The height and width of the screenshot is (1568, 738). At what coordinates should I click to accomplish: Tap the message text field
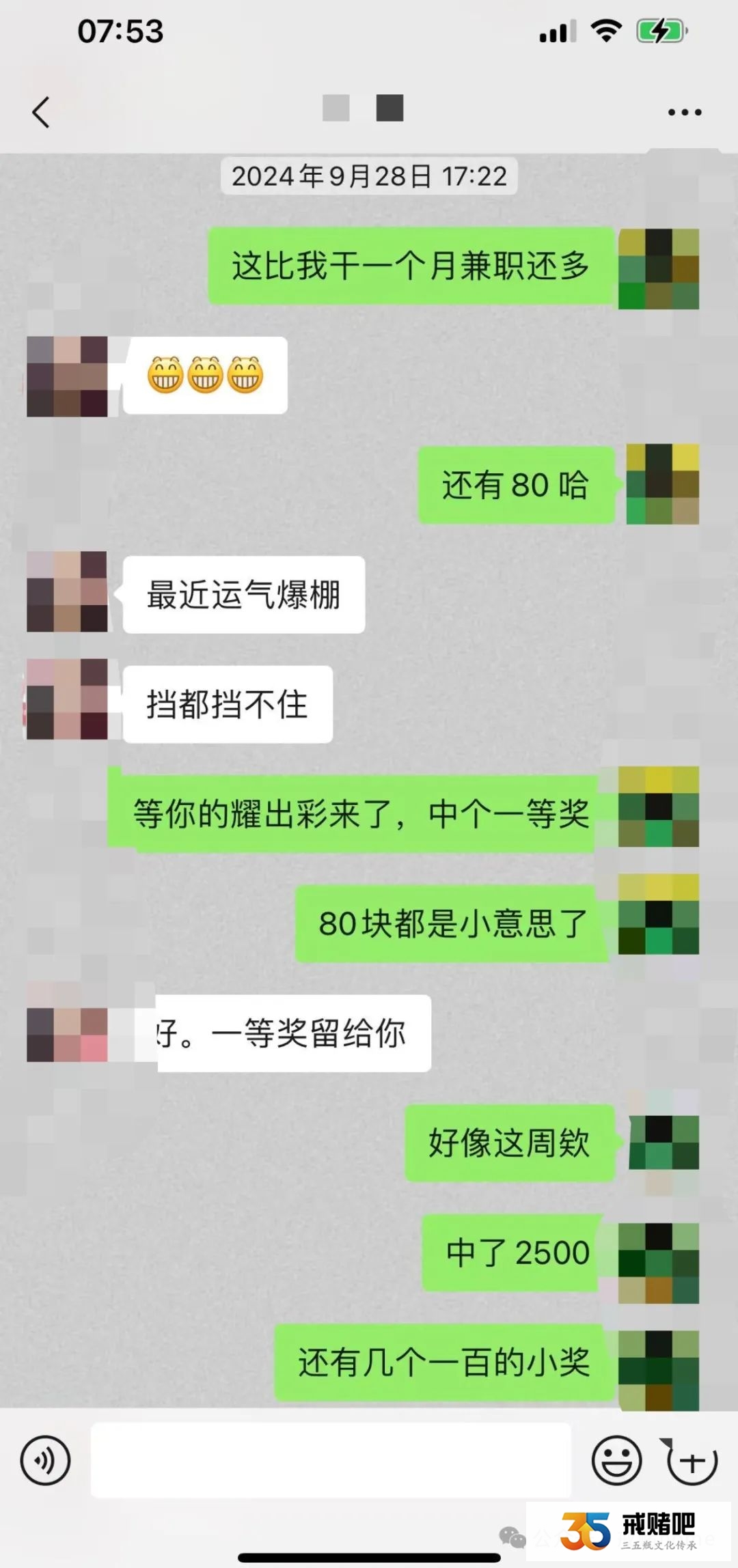pyautogui.click(x=331, y=1461)
